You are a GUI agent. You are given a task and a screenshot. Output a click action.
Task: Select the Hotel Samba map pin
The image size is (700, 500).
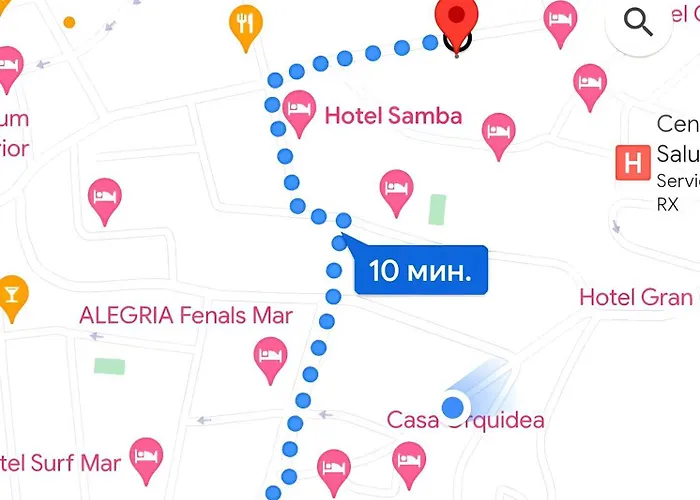click(x=298, y=112)
